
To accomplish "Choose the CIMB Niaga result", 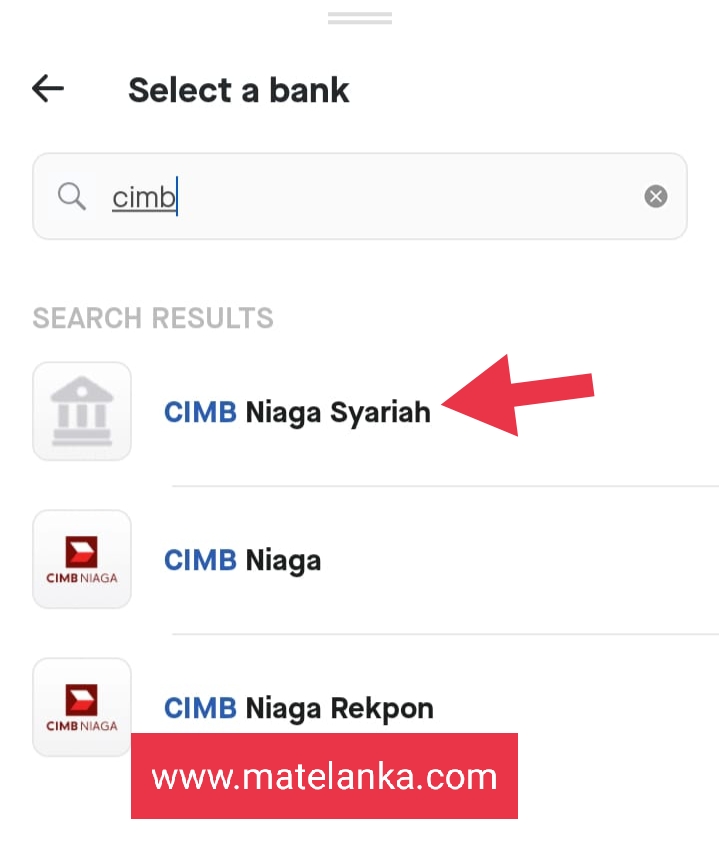I will coord(243,560).
